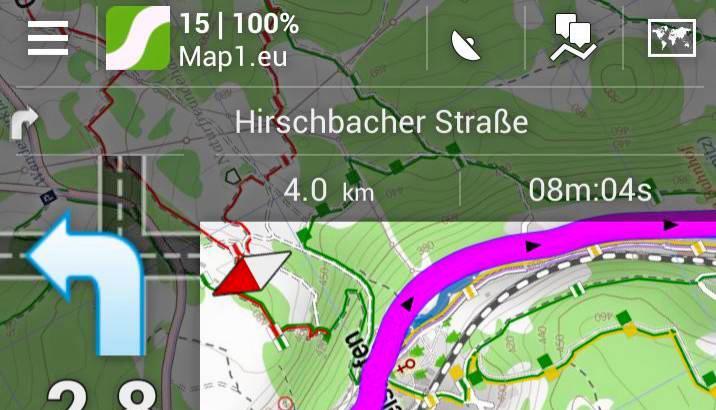Open the main hamburger menu

[47, 39]
